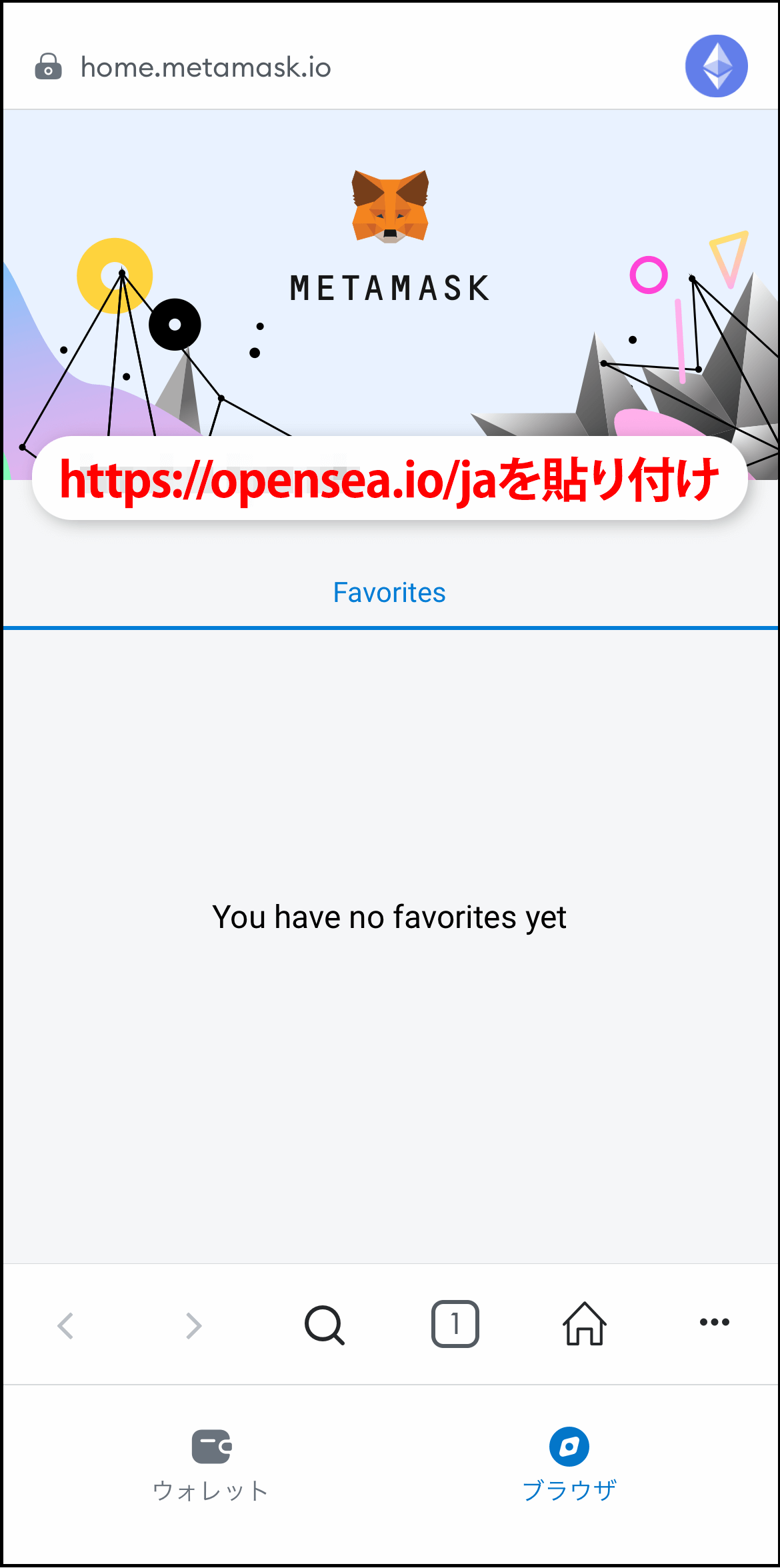Image resolution: width=780 pixels, height=1568 pixels.
Task: Go back to the previous page
Action: point(65,1325)
